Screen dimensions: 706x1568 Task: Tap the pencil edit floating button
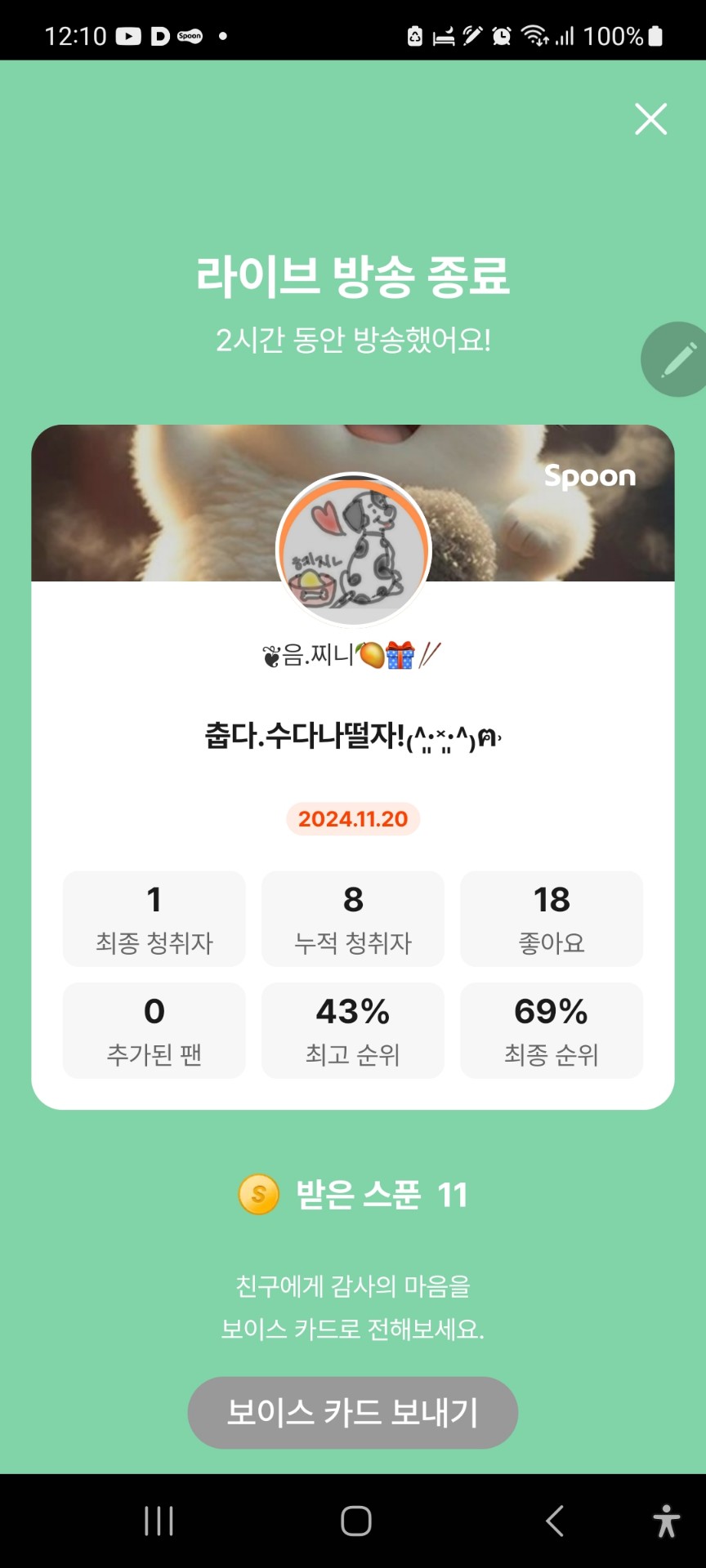pyautogui.click(x=677, y=359)
